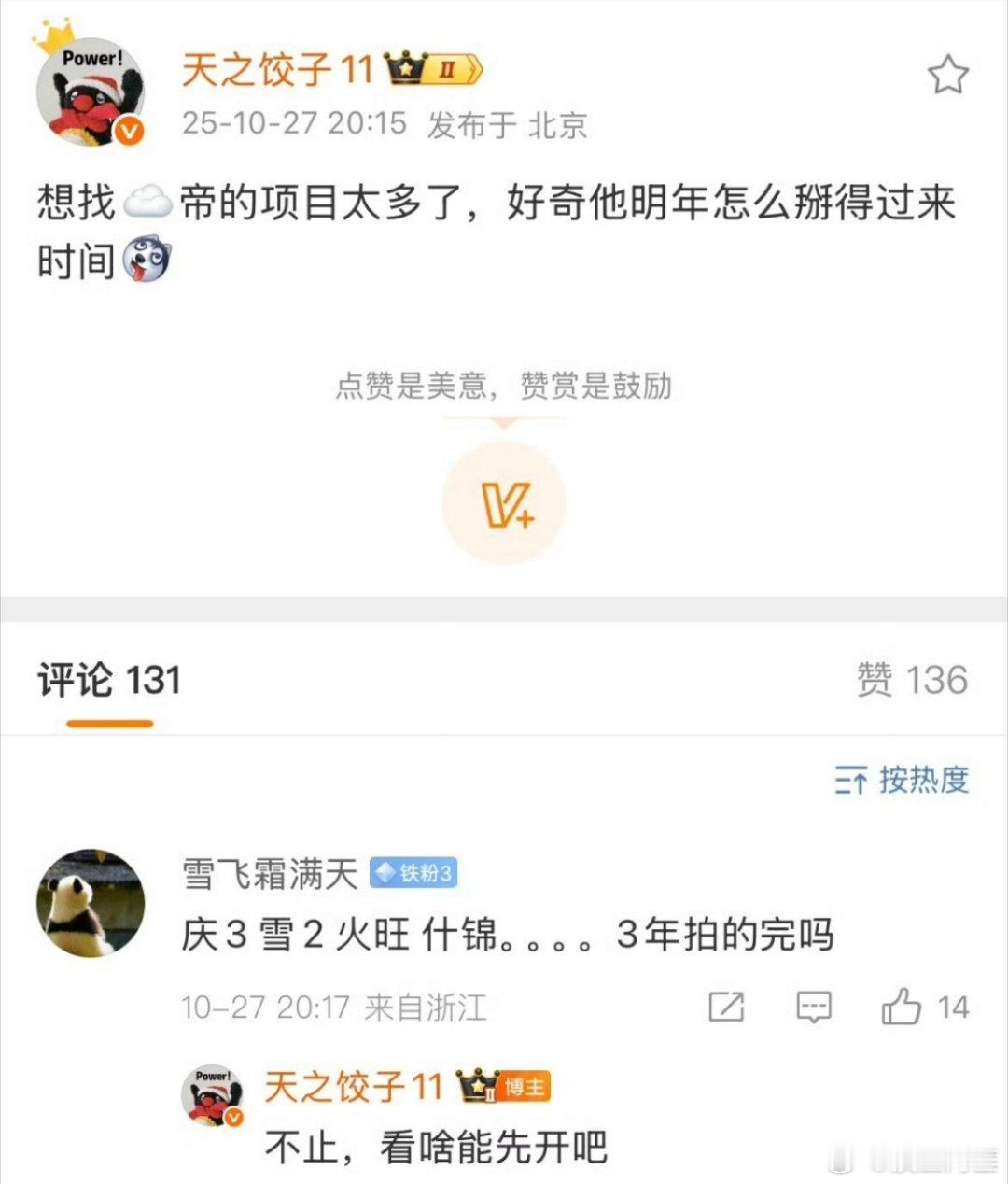The width and height of the screenshot is (1008, 1184).
Task: Repost 雪飞霜满天's comment
Action: pyautogui.click(x=726, y=1007)
